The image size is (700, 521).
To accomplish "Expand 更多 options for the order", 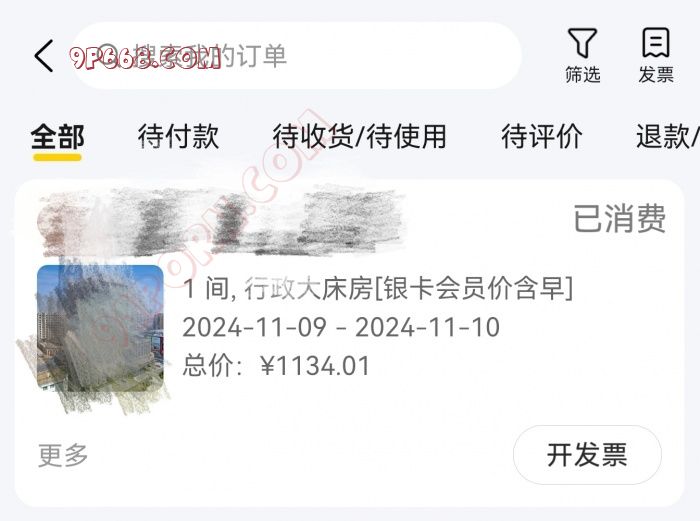I will coord(64,456).
